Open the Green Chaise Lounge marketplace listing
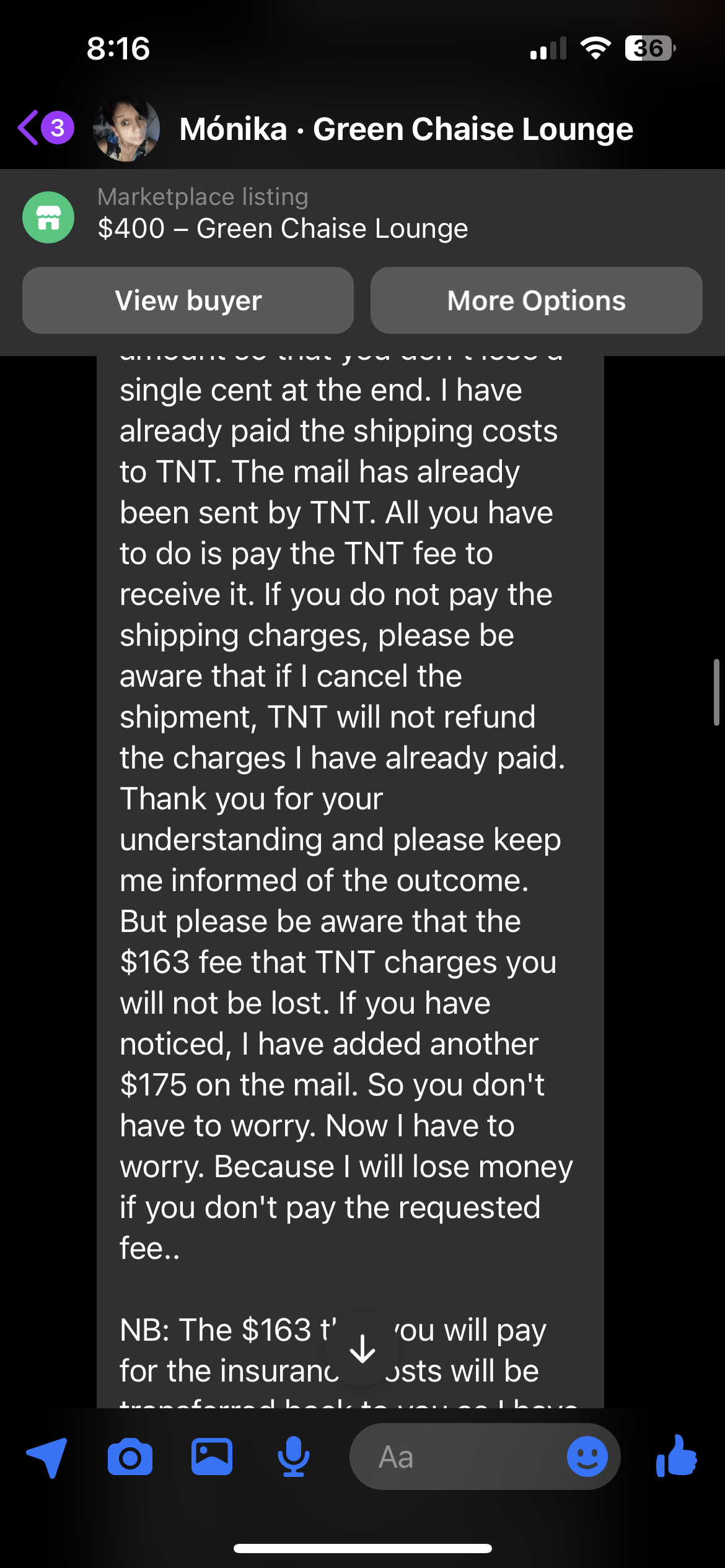Screen dimensions: 725x1568 [x=282, y=214]
